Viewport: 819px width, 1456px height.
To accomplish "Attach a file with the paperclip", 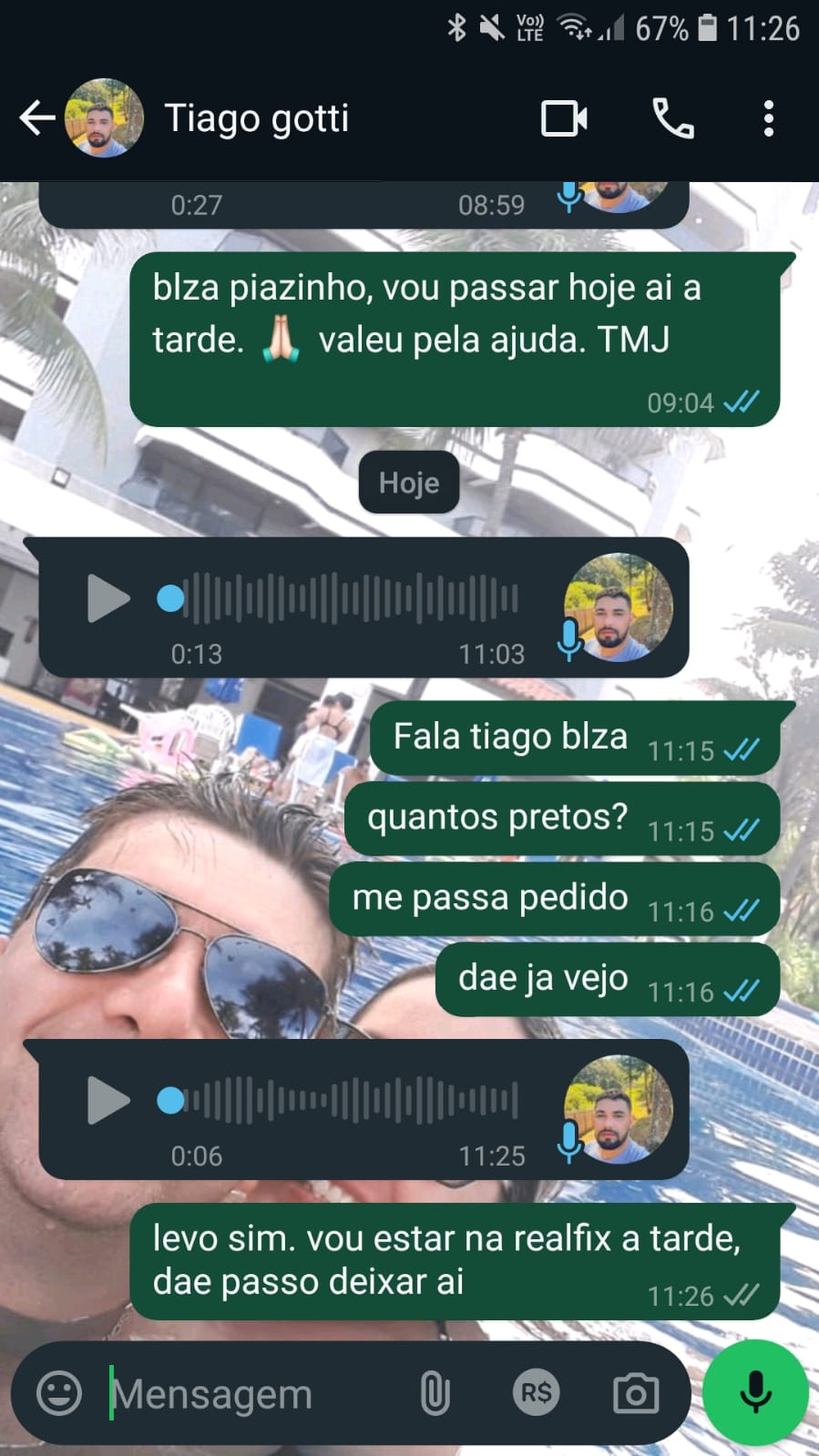I will 435,1393.
